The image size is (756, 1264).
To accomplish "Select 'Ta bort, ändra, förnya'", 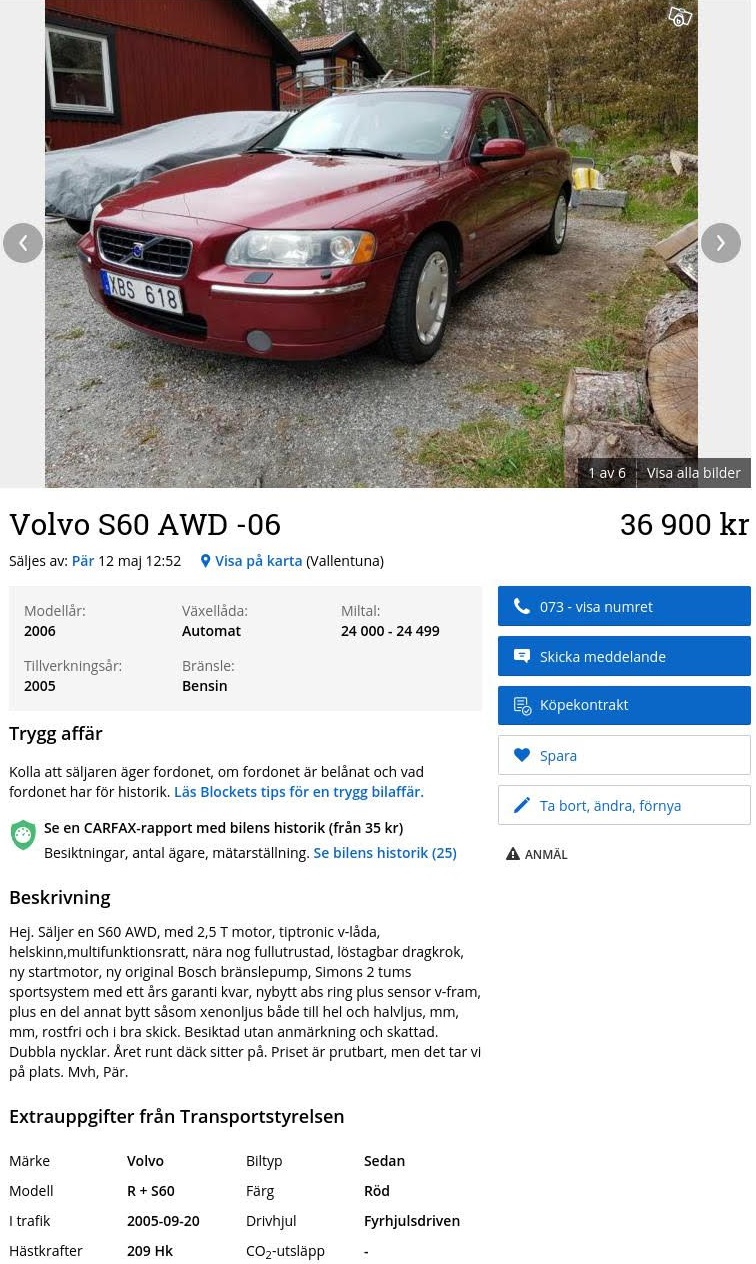I will point(624,805).
